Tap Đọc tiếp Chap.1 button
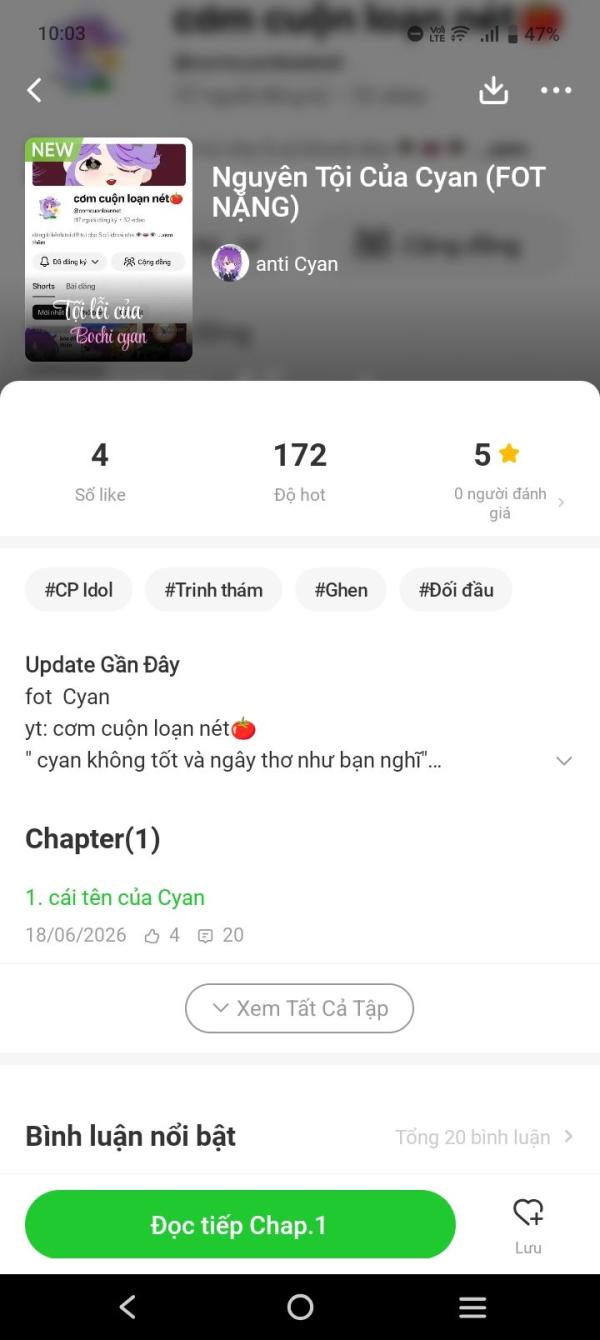The image size is (600, 1340). pyautogui.click(x=240, y=1225)
